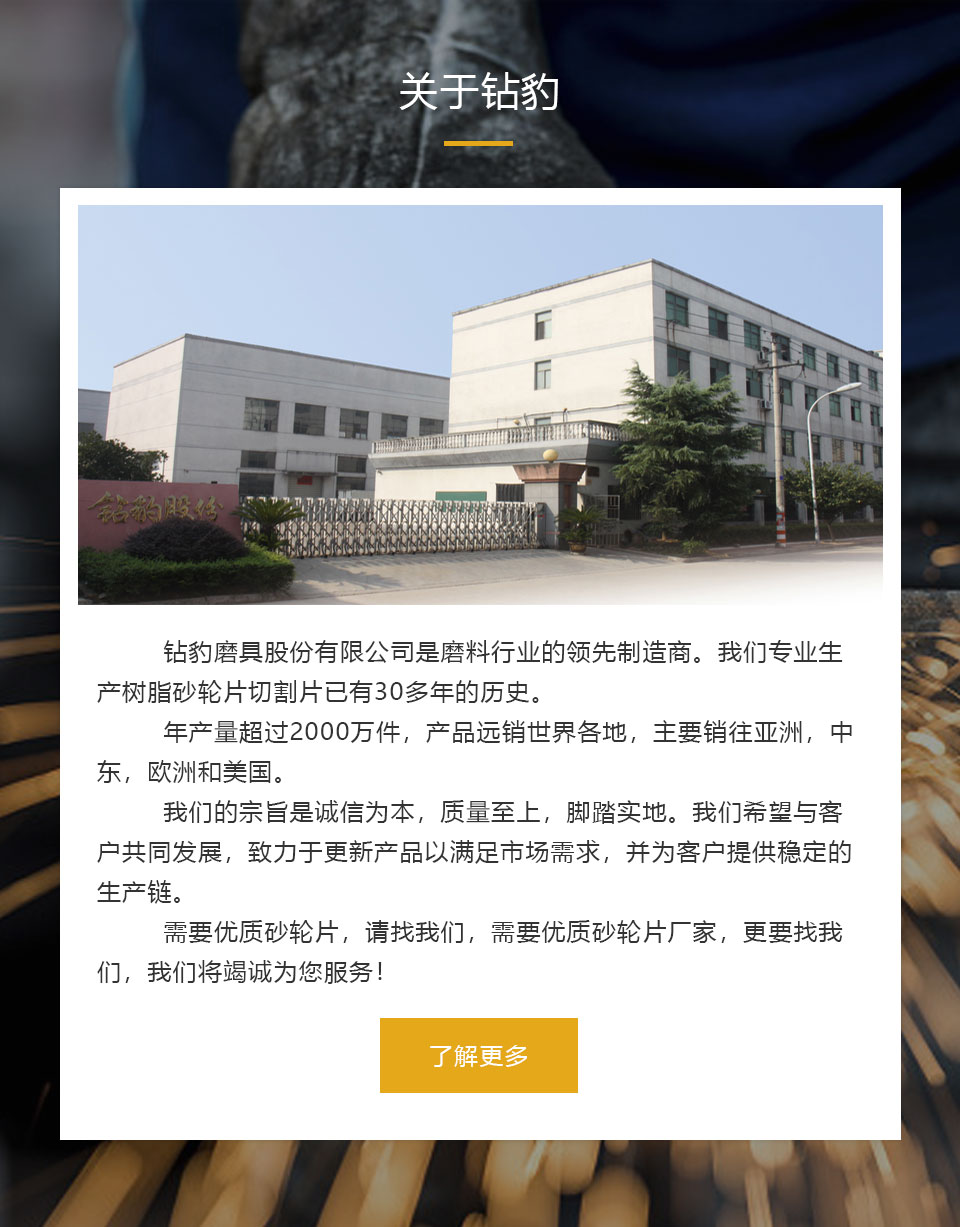Image resolution: width=960 pixels, height=1227 pixels.
Task: Tap the 了解更多 button
Action: [479, 1055]
